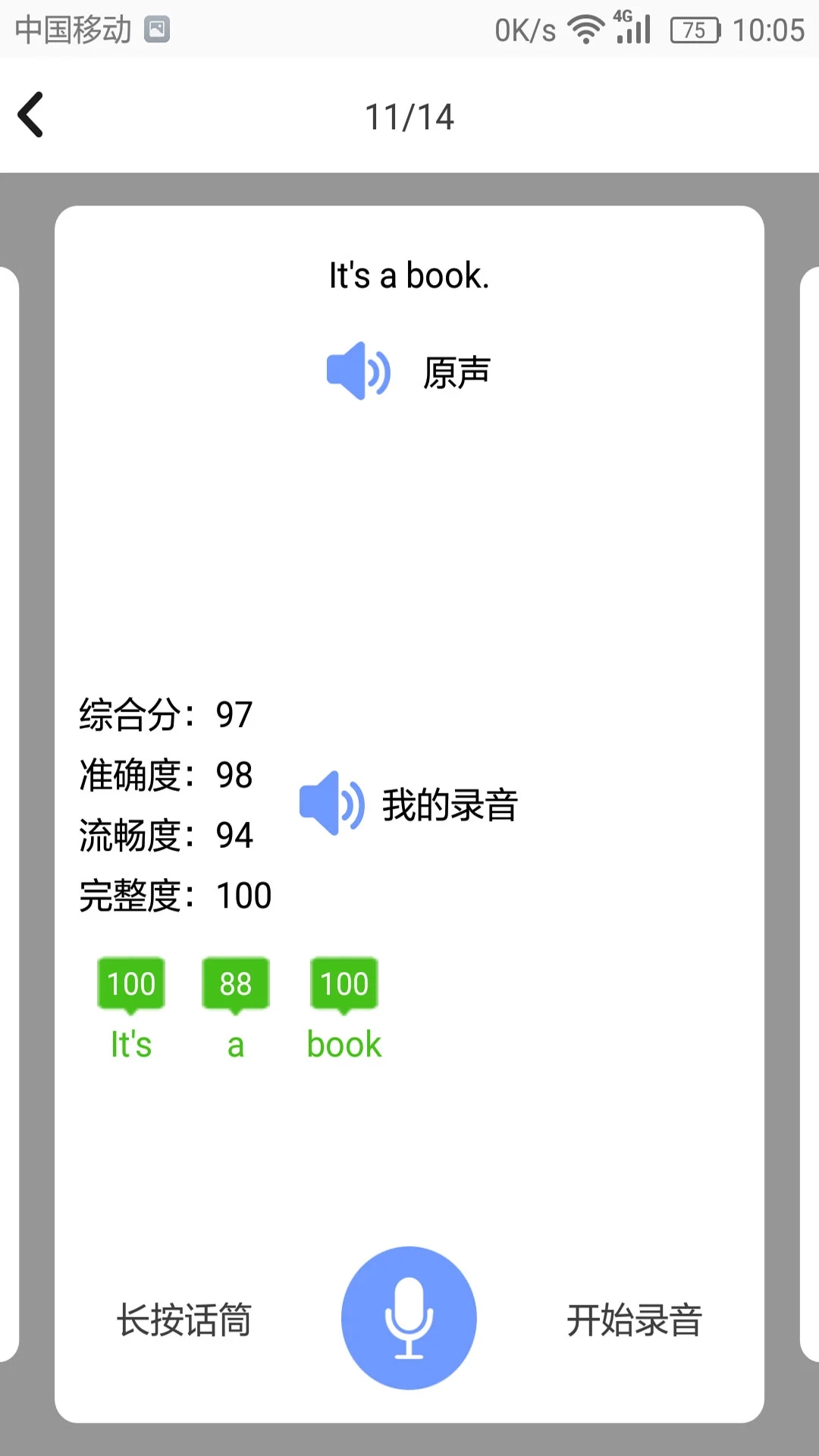
Task: Tap the score badge 100 above It's
Action: coord(130,984)
